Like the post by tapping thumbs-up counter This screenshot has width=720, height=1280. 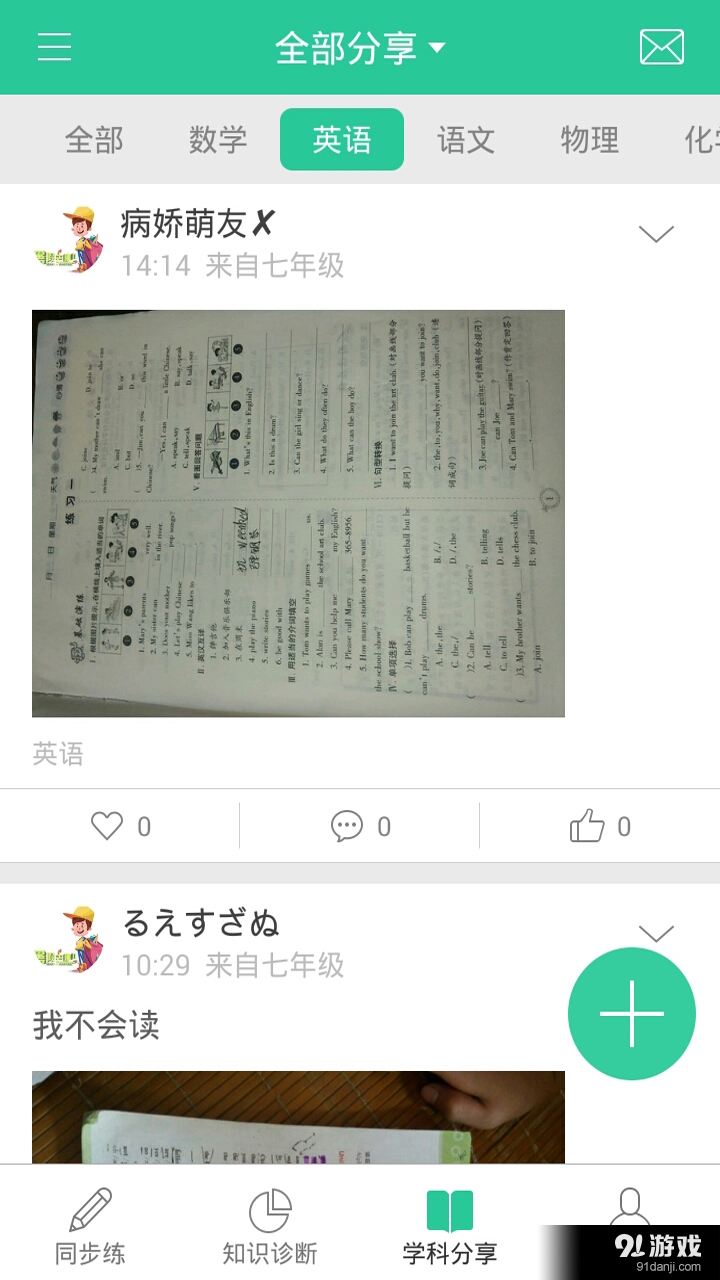(x=588, y=826)
